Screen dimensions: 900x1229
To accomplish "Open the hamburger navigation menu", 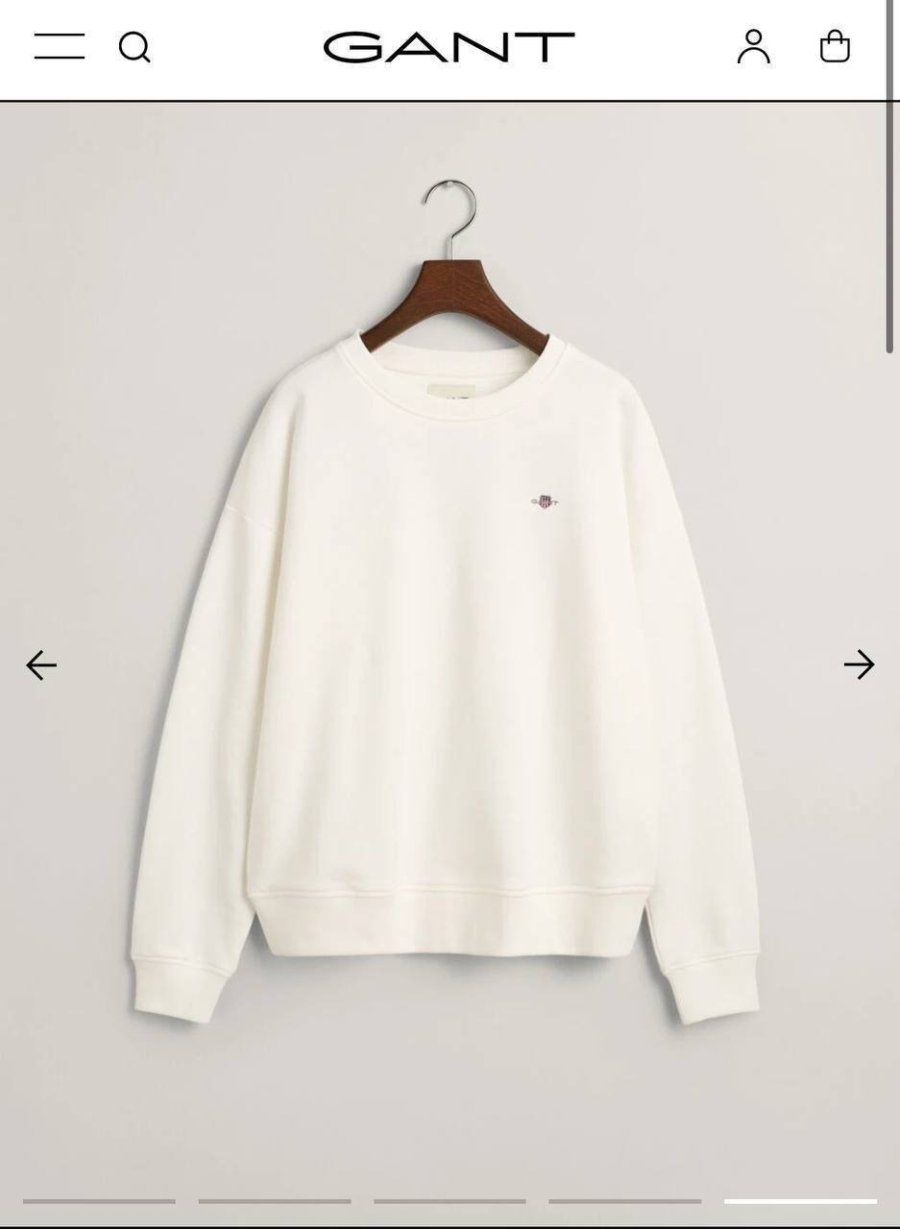I will click(x=59, y=46).
